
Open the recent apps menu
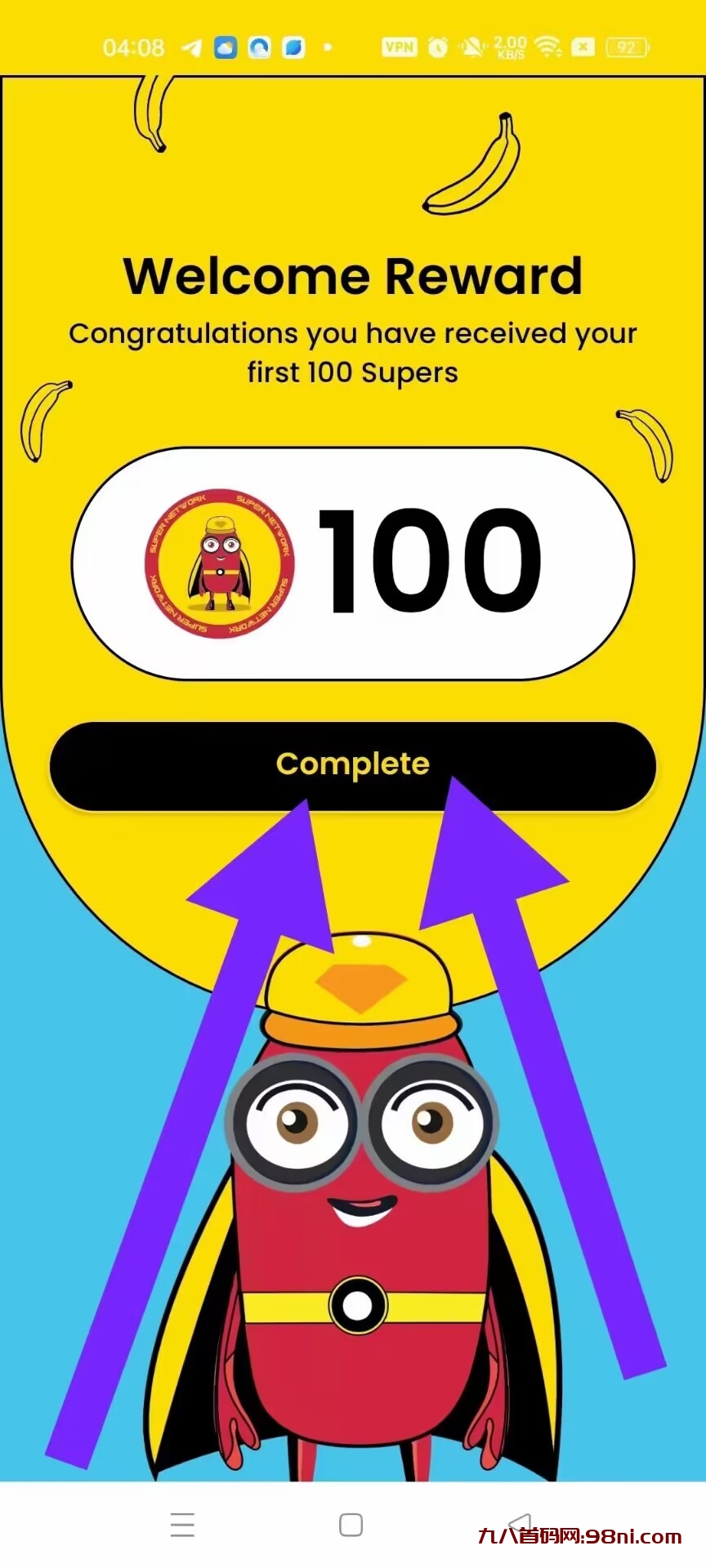(182, 1524)
